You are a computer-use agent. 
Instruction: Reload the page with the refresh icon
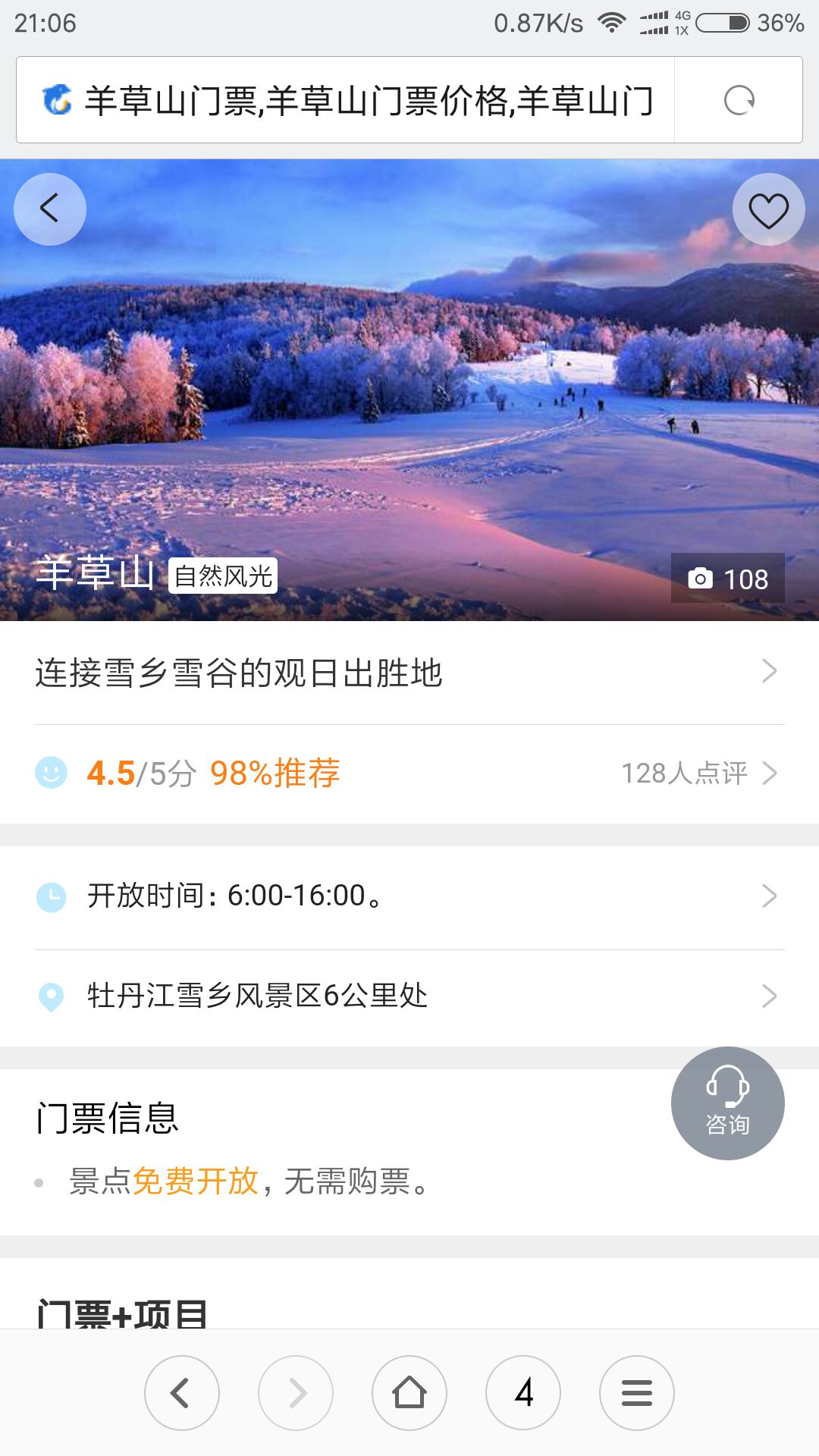[739, 100]
